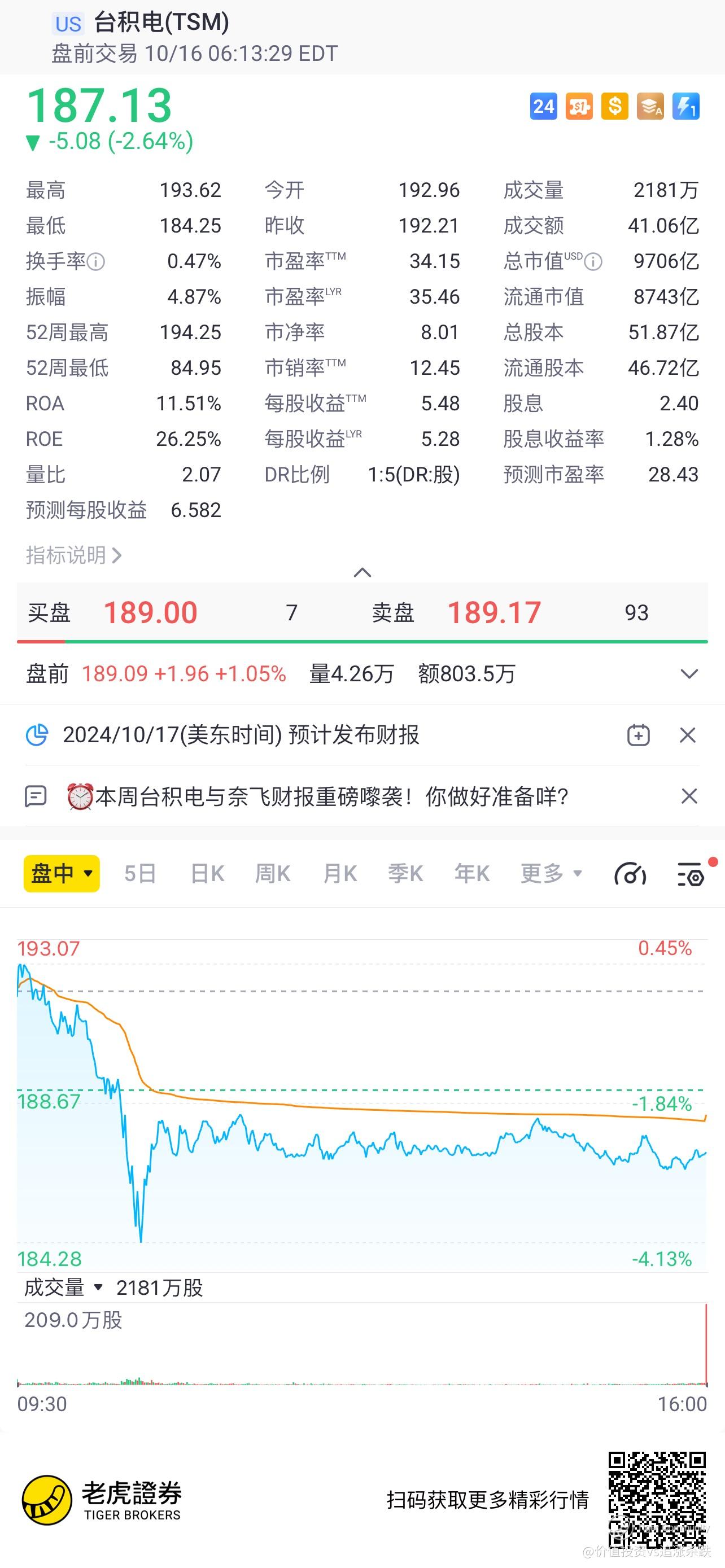The width and height of the screenshot is (725, 1568).
Task: Open the 更多 chart period dropdown
Action: [x=551, y=874]
